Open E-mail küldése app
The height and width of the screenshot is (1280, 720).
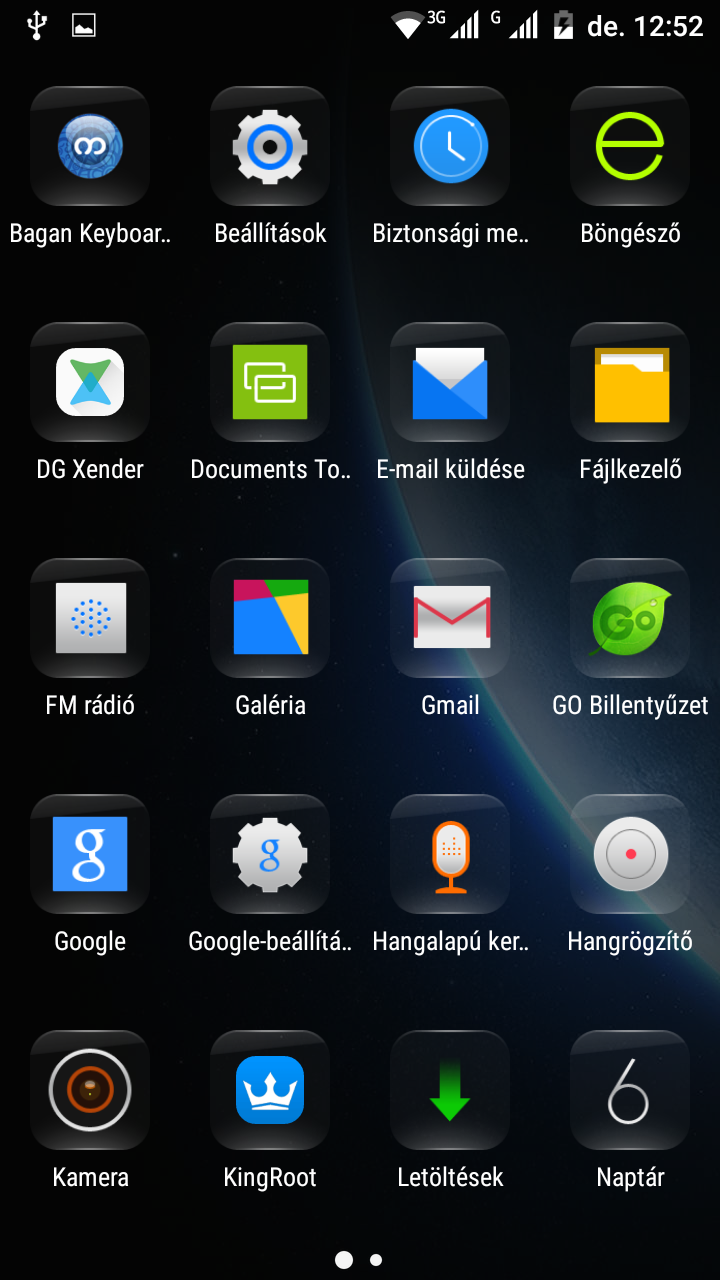pos(450,383)
